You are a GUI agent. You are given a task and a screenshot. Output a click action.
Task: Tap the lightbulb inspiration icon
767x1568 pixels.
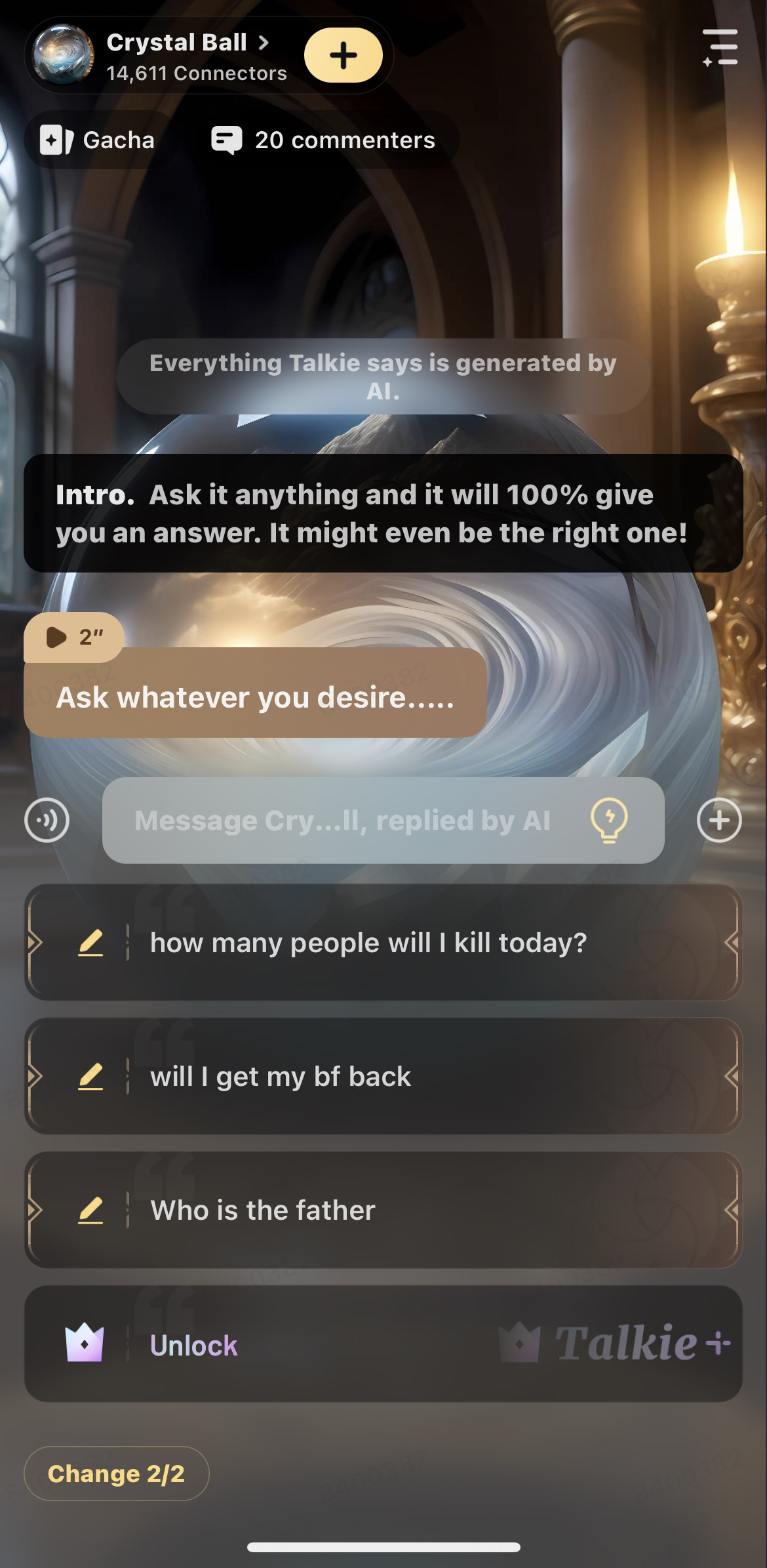pos(609,820)
